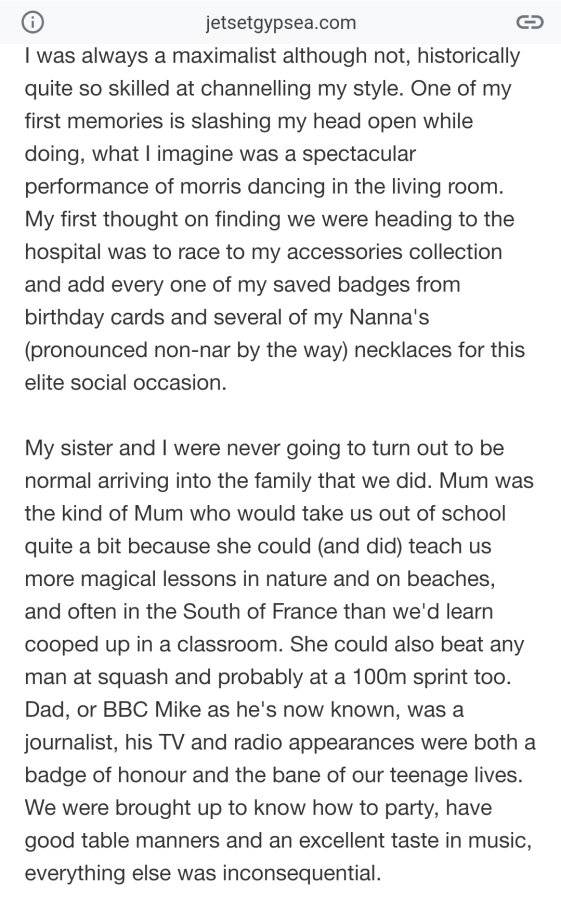The image size is (561, 900).
Task: Open the site info icon
Action: [33, 22]
